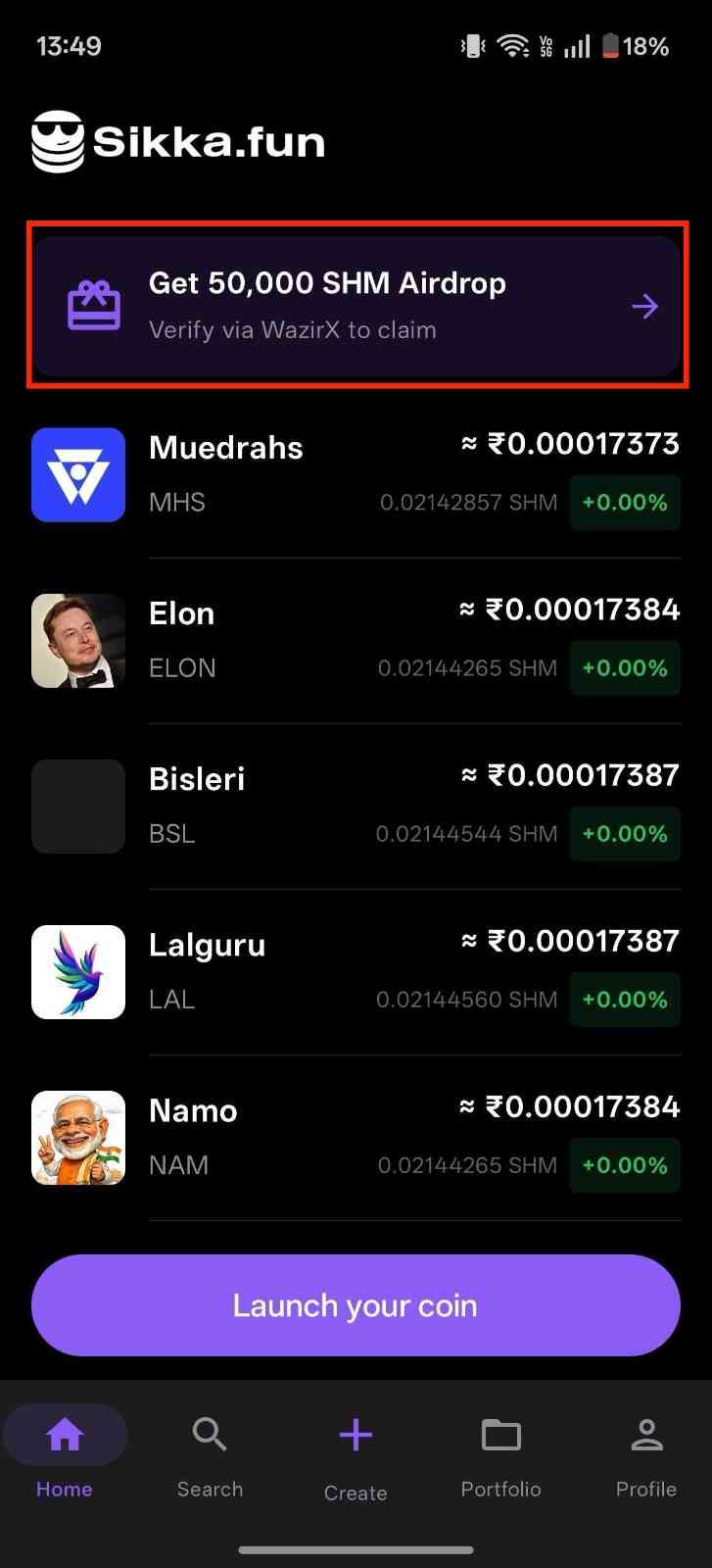View the Elon coin details
This screenshot has width=712, height=1568.
pos(356,640)
